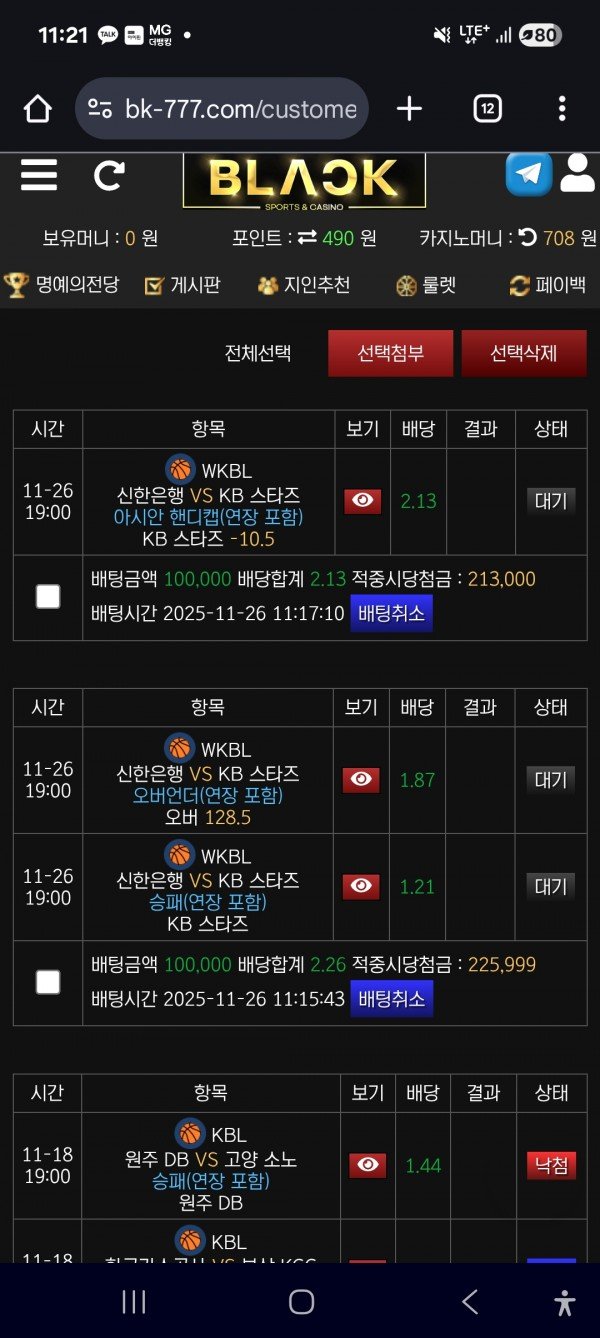Tap 전체선택 to select all bets

[x=258, y=353]
